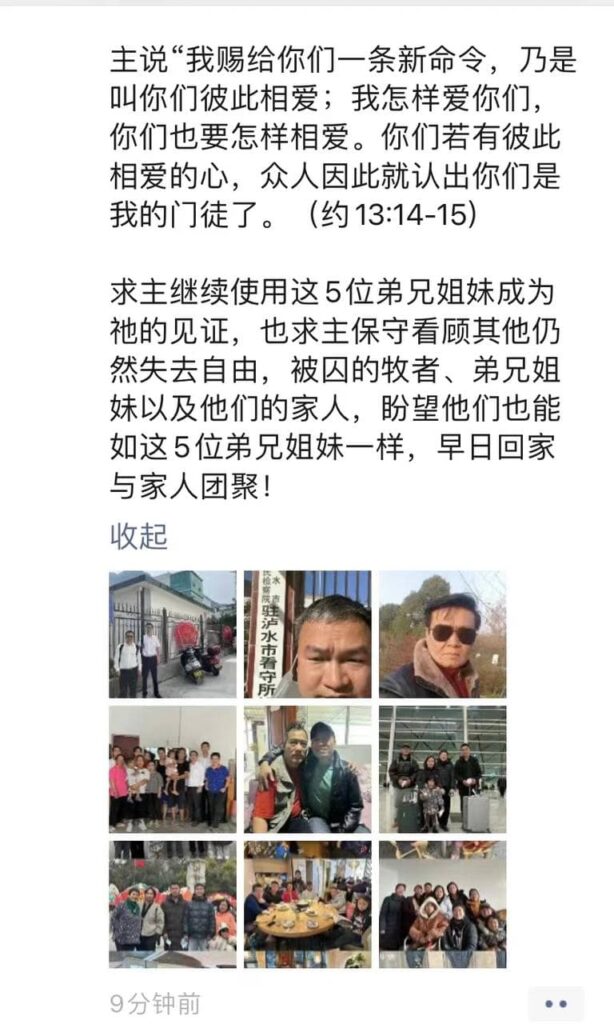Open photo of group with luggage

tap(442, 769)
